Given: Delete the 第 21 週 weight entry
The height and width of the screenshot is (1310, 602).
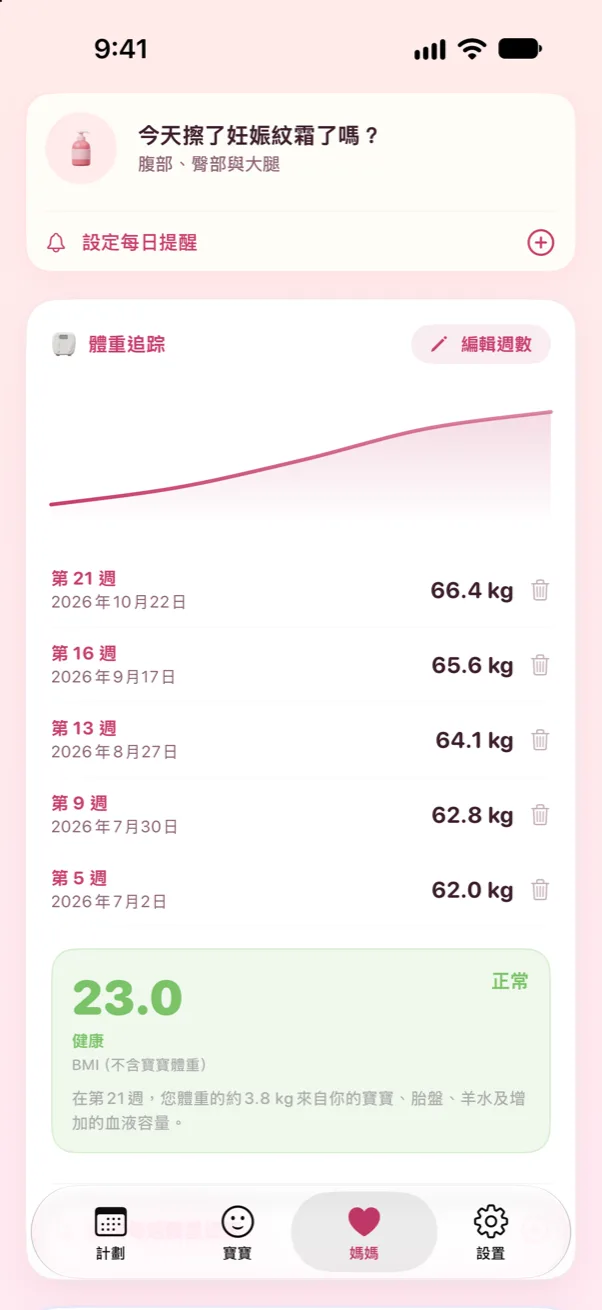Looking at the screenshot, I should point(540,590).
